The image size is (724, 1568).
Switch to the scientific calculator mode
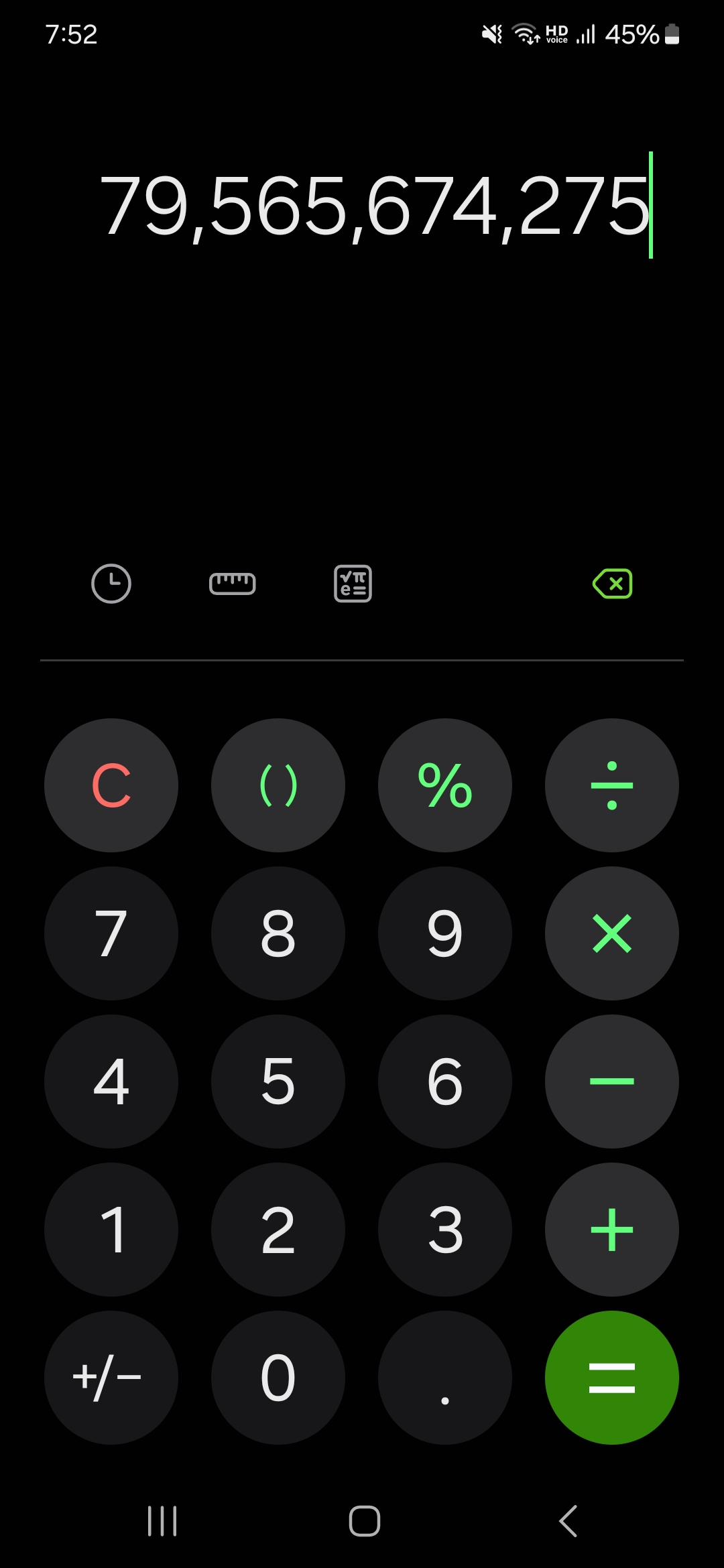(x=353, y=584)
